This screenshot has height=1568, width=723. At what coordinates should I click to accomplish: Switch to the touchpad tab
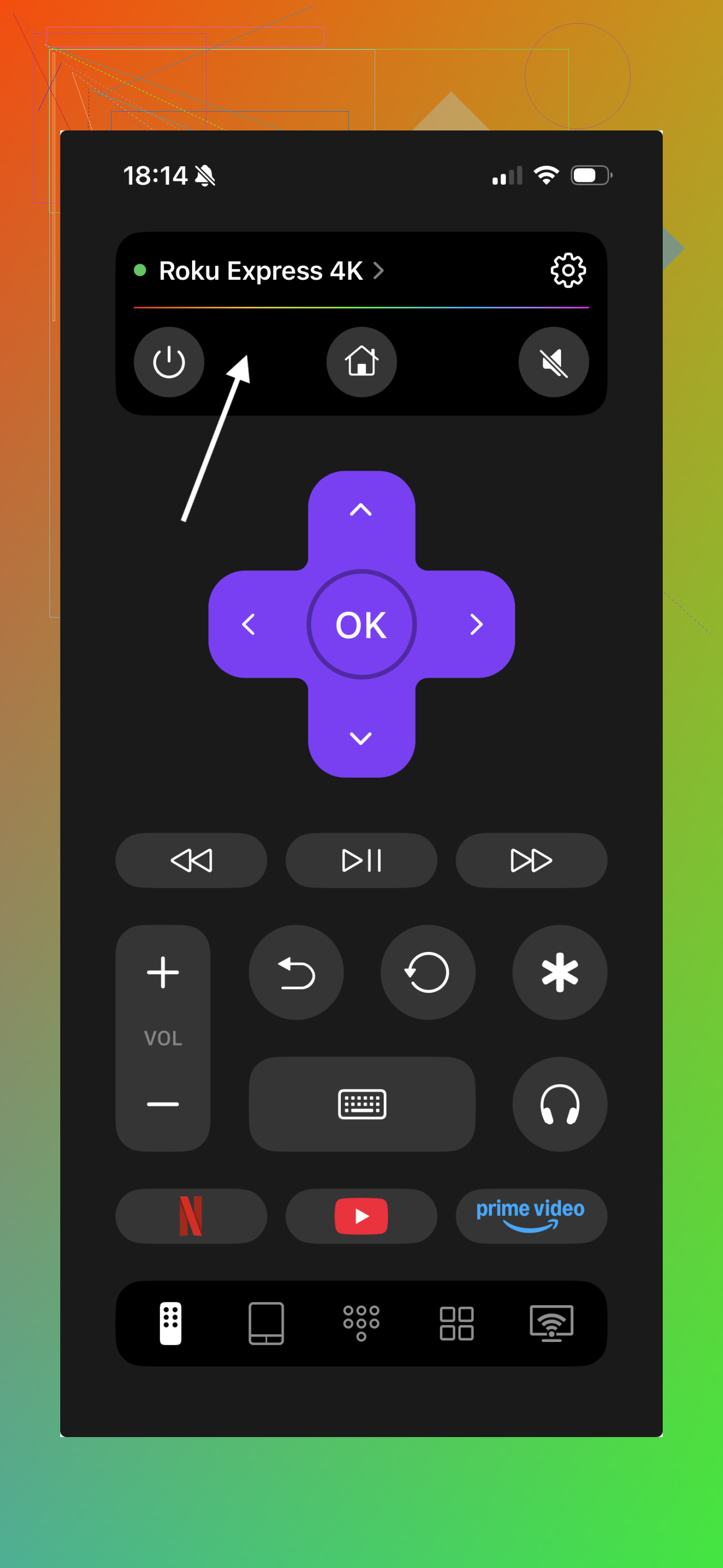click(266, 1323)
